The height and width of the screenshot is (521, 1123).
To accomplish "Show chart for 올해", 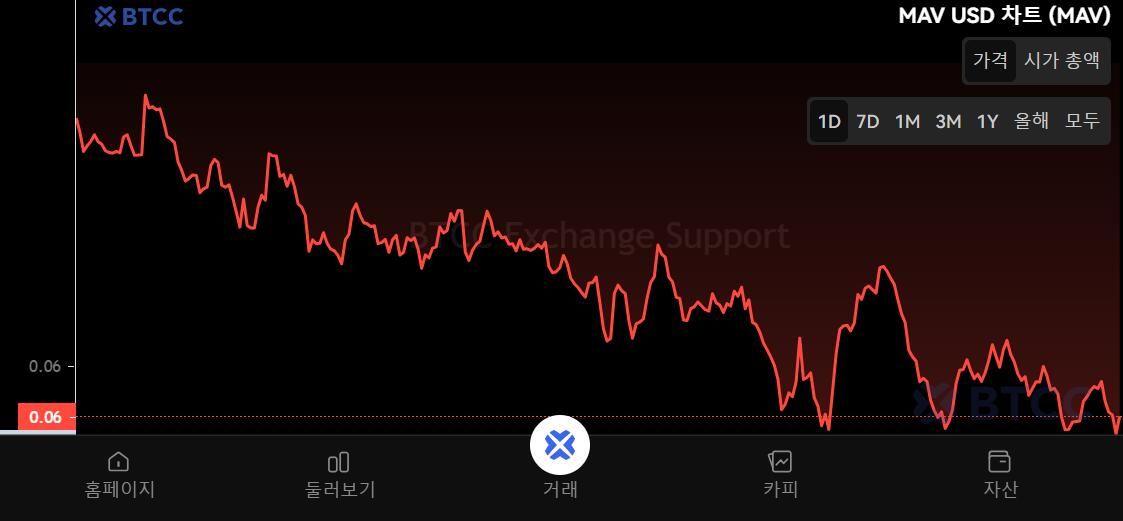I will (x=1031, y=121).
